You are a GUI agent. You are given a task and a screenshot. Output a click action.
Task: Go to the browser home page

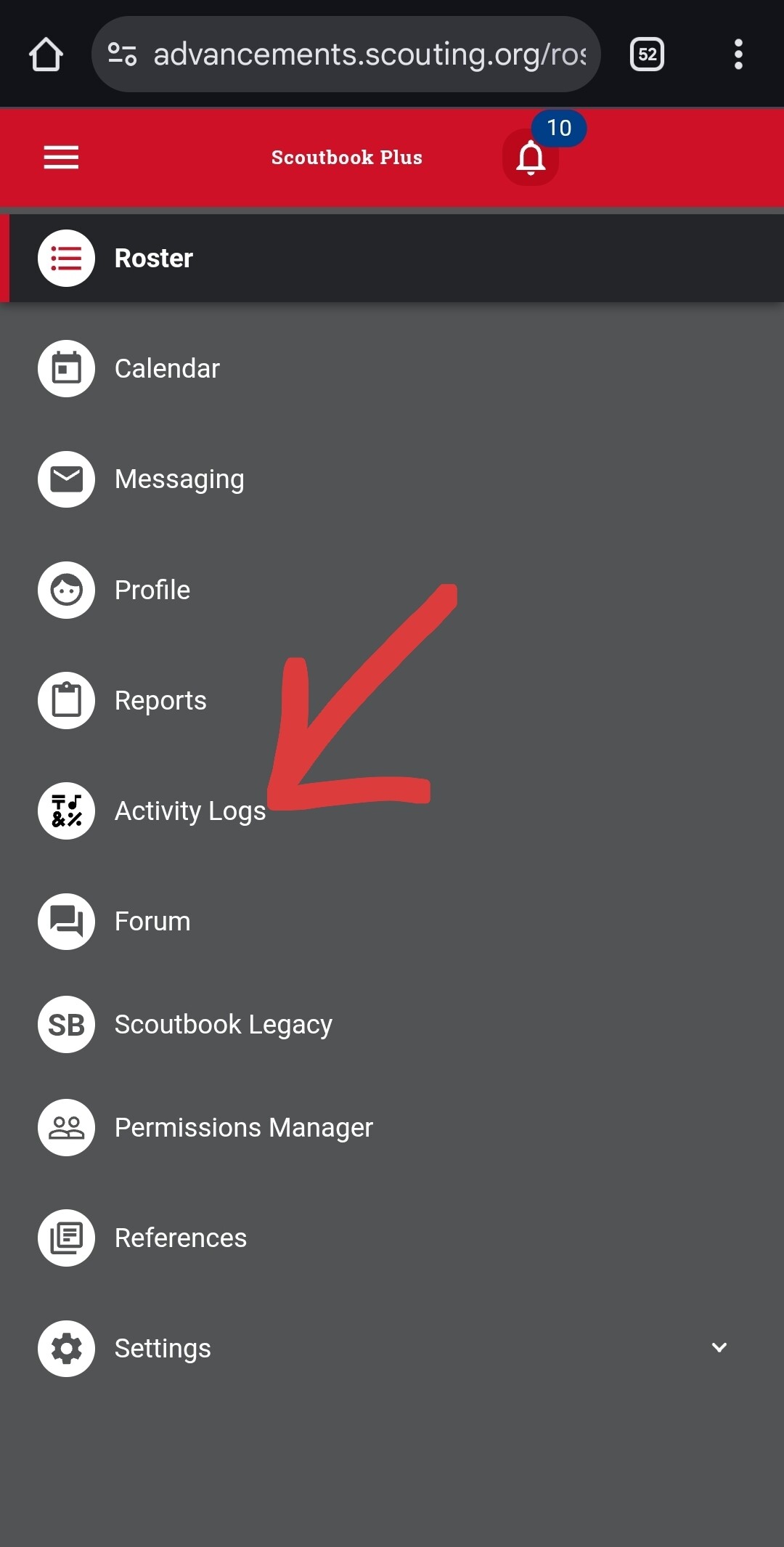tap(46, 54)
